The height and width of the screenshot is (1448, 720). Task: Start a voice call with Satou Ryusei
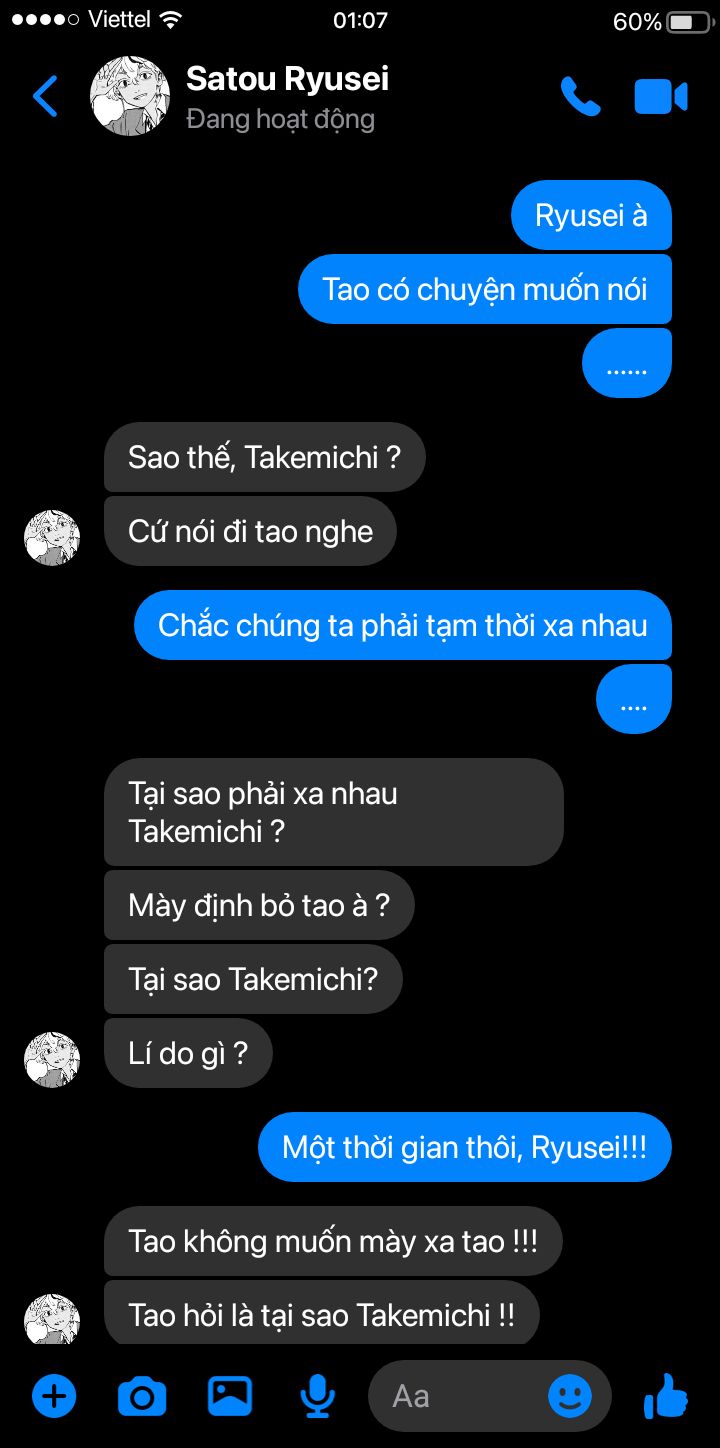click(580, 97)
